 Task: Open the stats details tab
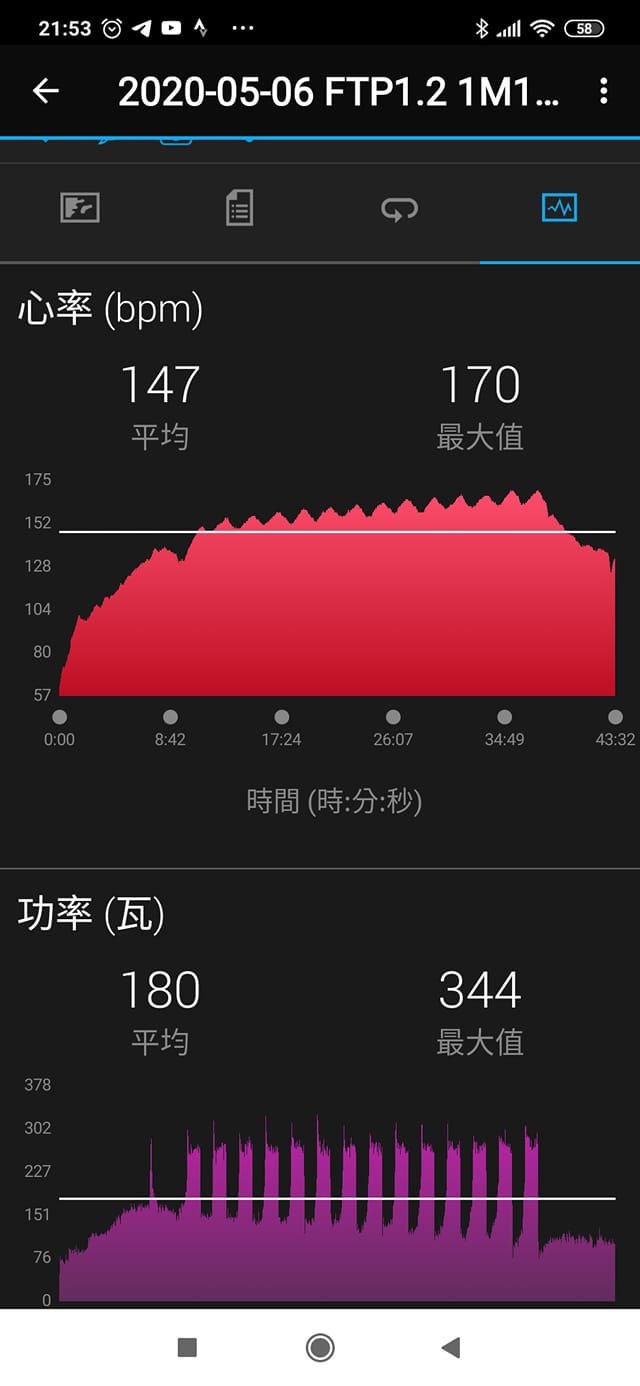tap(239, 208)
